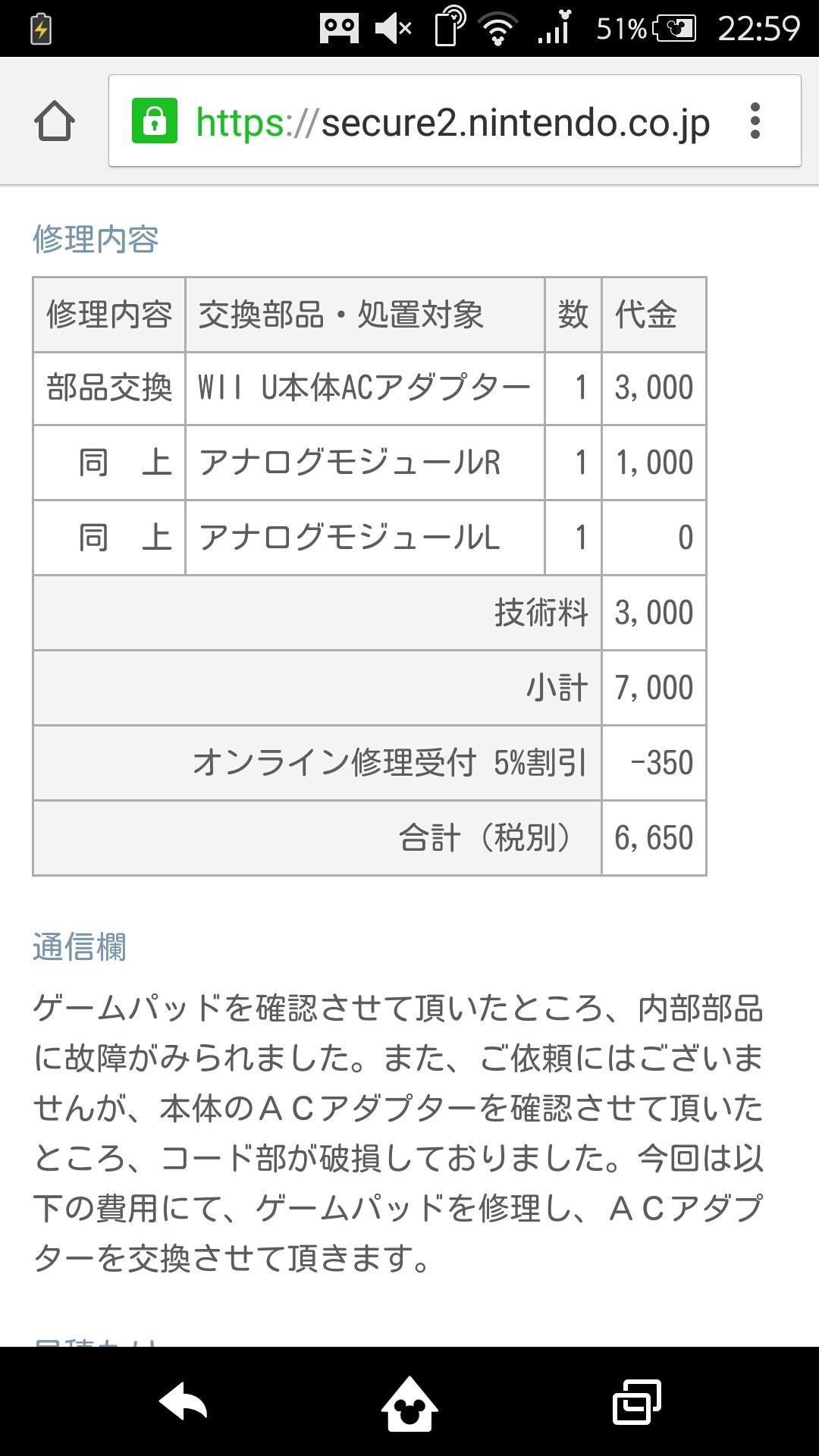Go to the system home screen
The width and height of the screenshot is (819, 1456).
[409, 1403]
